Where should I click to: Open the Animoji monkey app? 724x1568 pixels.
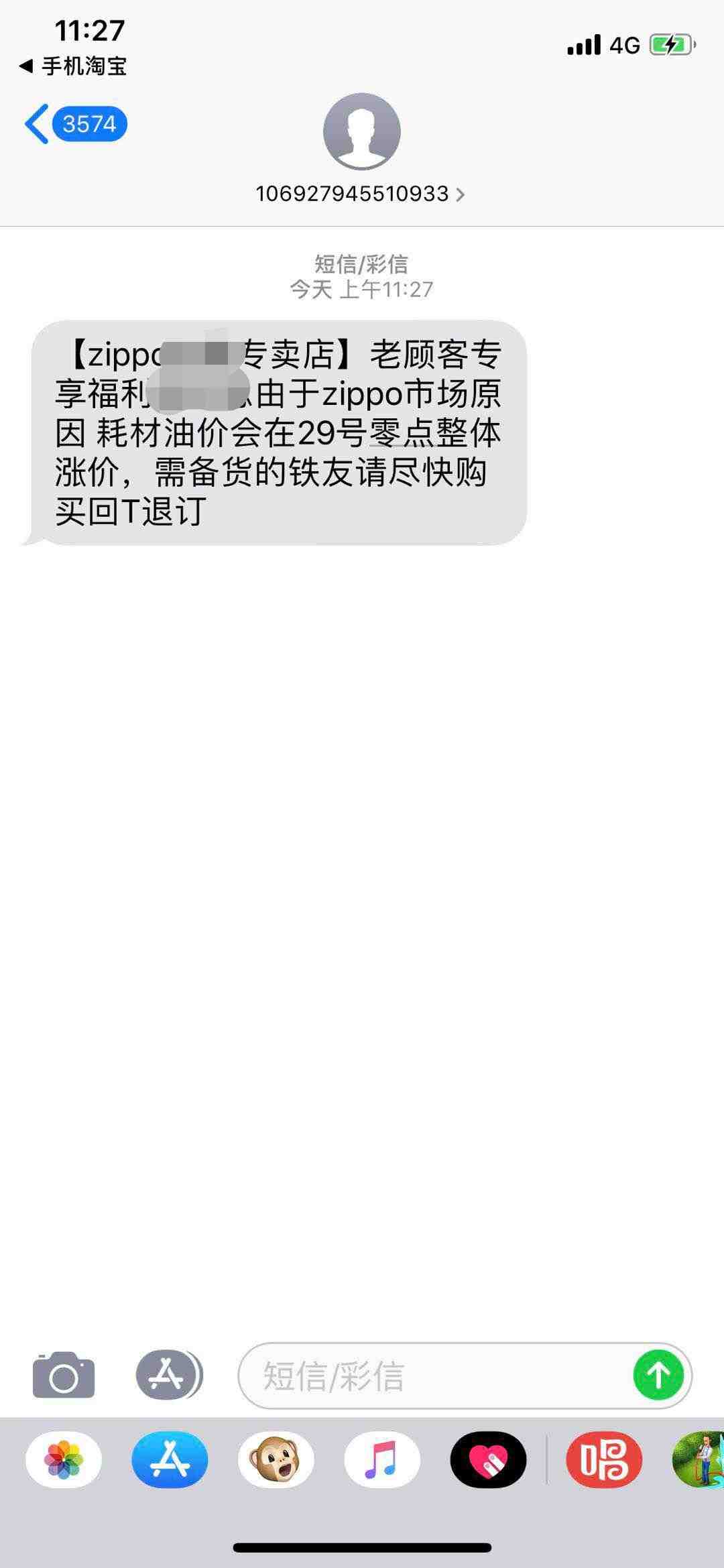pyautogui.click(x=276, y=1460)
